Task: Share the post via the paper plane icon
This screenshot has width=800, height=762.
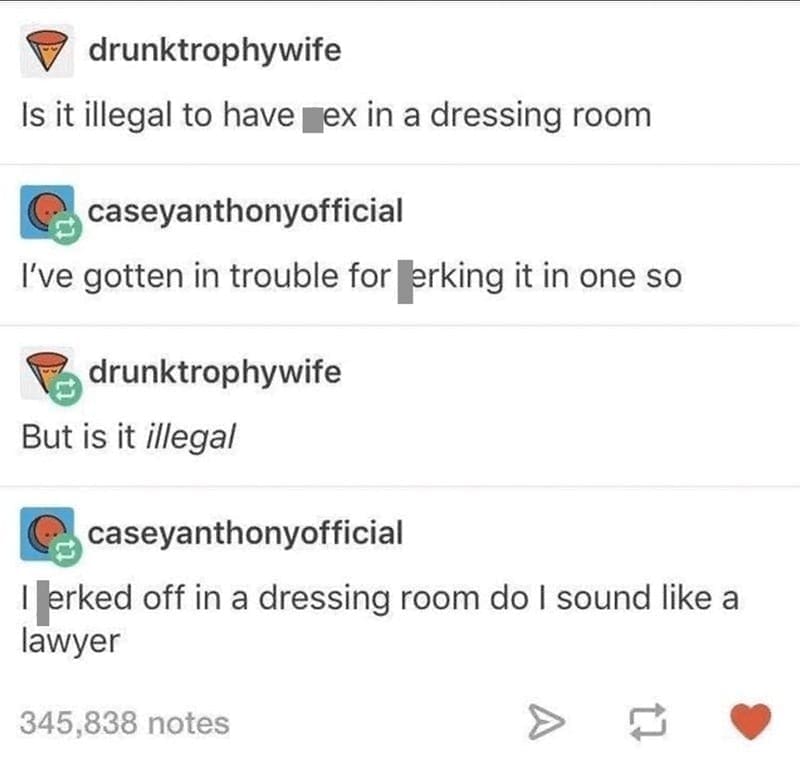Action: click(543, 722)
